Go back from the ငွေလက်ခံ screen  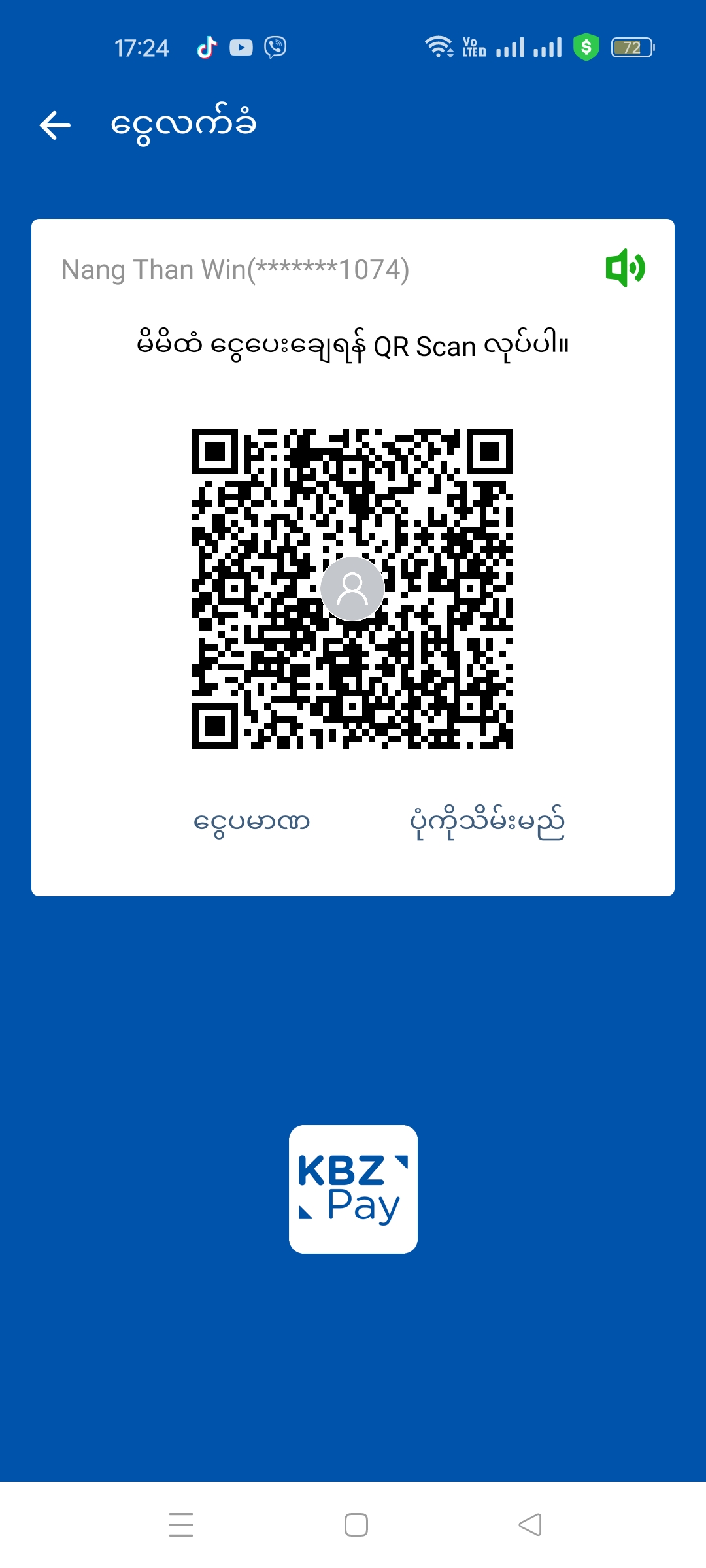56,125
